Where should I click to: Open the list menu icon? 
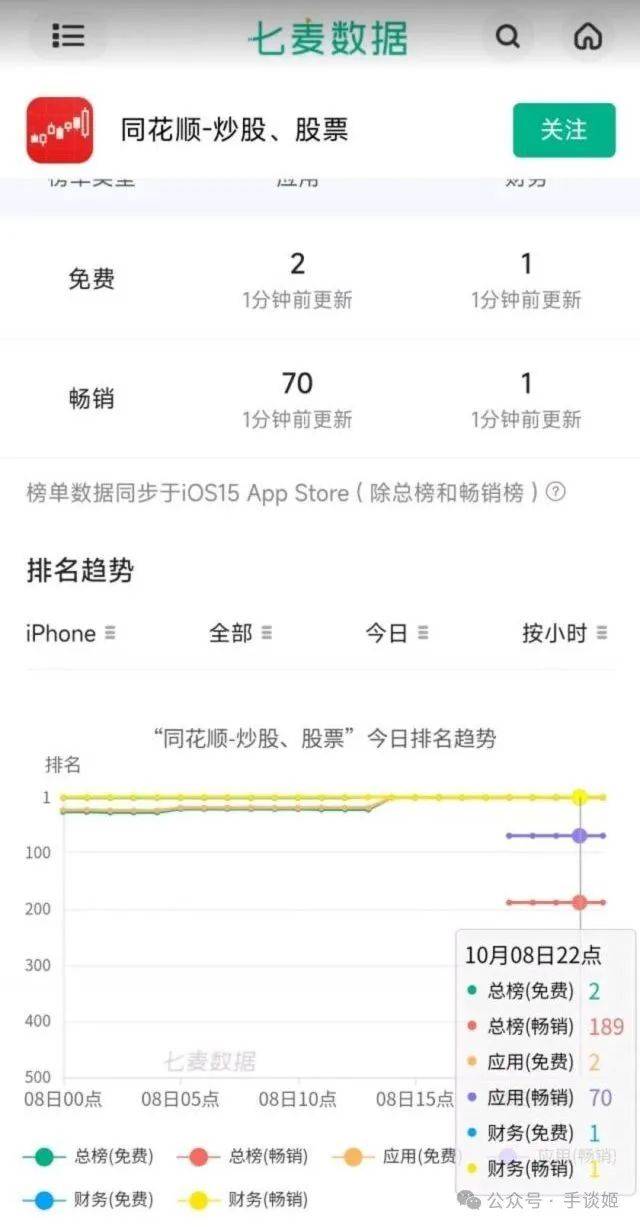pos(68,36)
